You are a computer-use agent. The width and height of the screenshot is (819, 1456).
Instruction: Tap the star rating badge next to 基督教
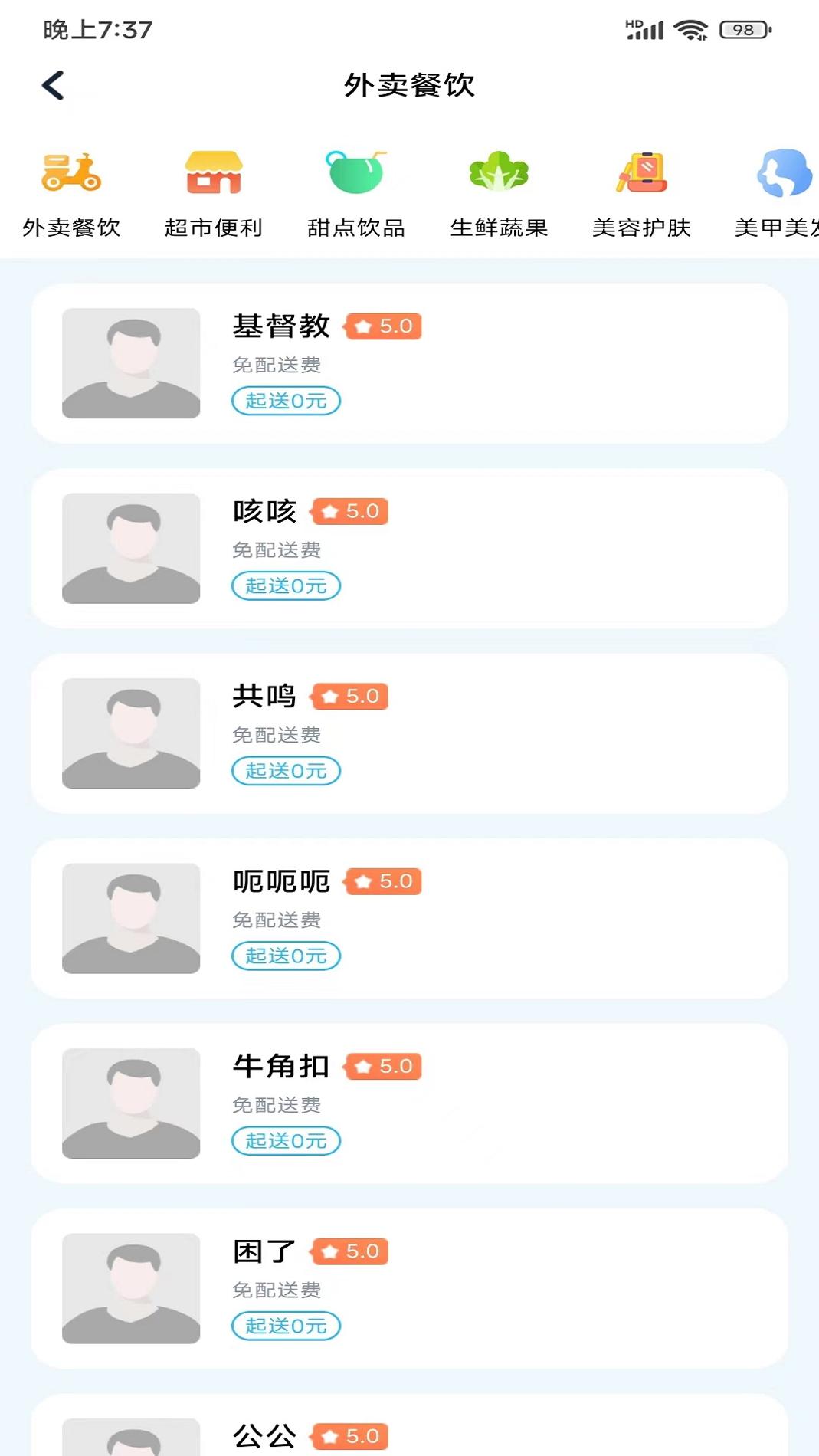(x=384, y=326)
